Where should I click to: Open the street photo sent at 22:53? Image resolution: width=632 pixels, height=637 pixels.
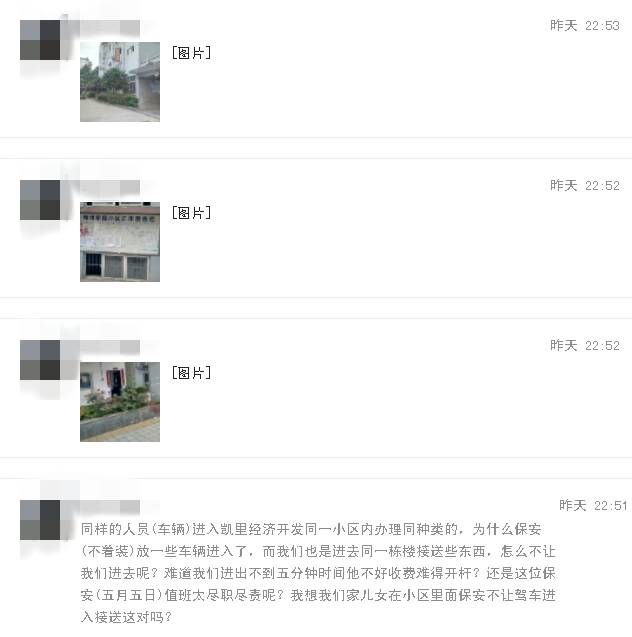click(x=120, y=81)
